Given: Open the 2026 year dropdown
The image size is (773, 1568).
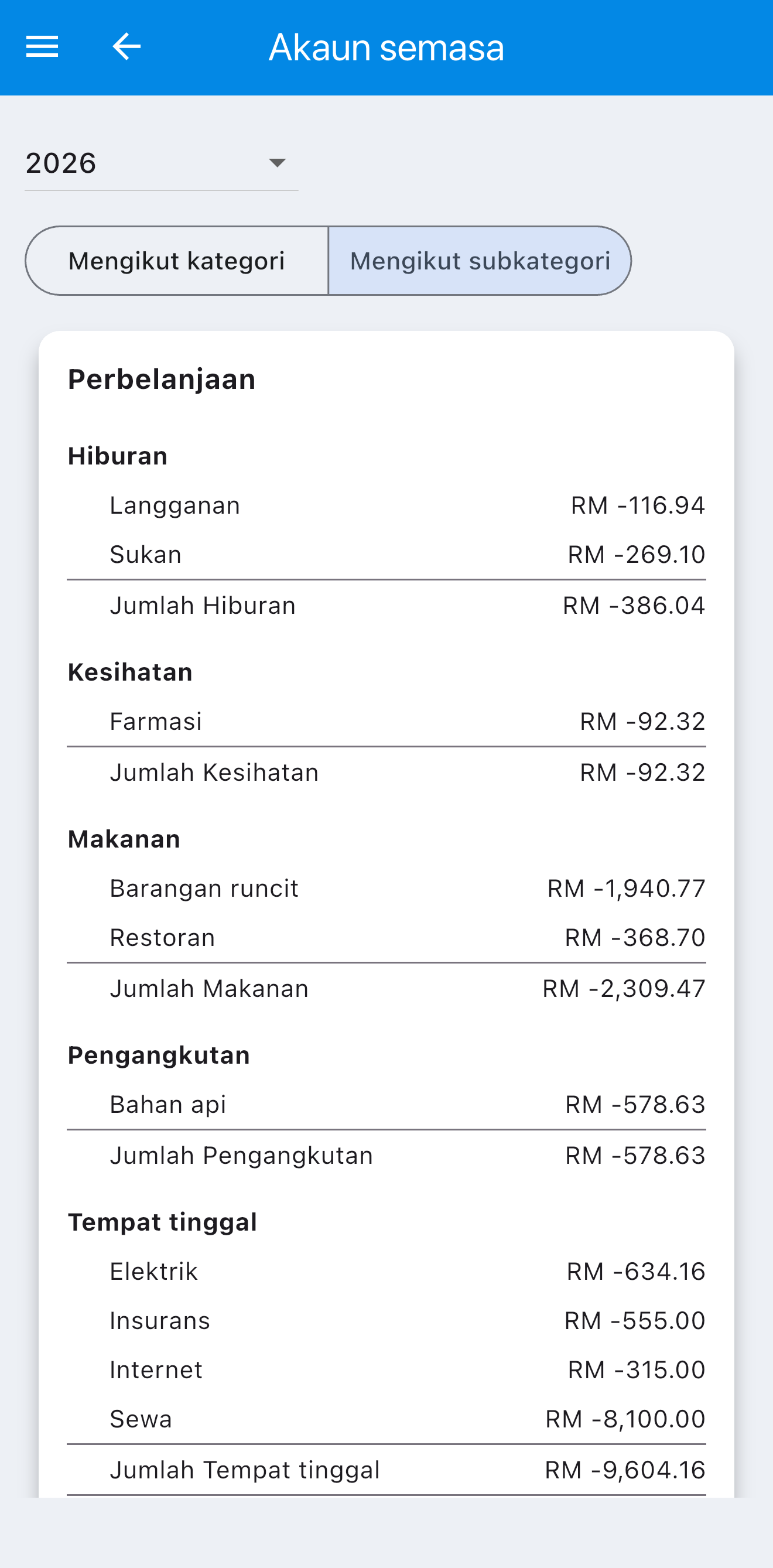Looking at the screenshot, I should [x=161, y=163].
